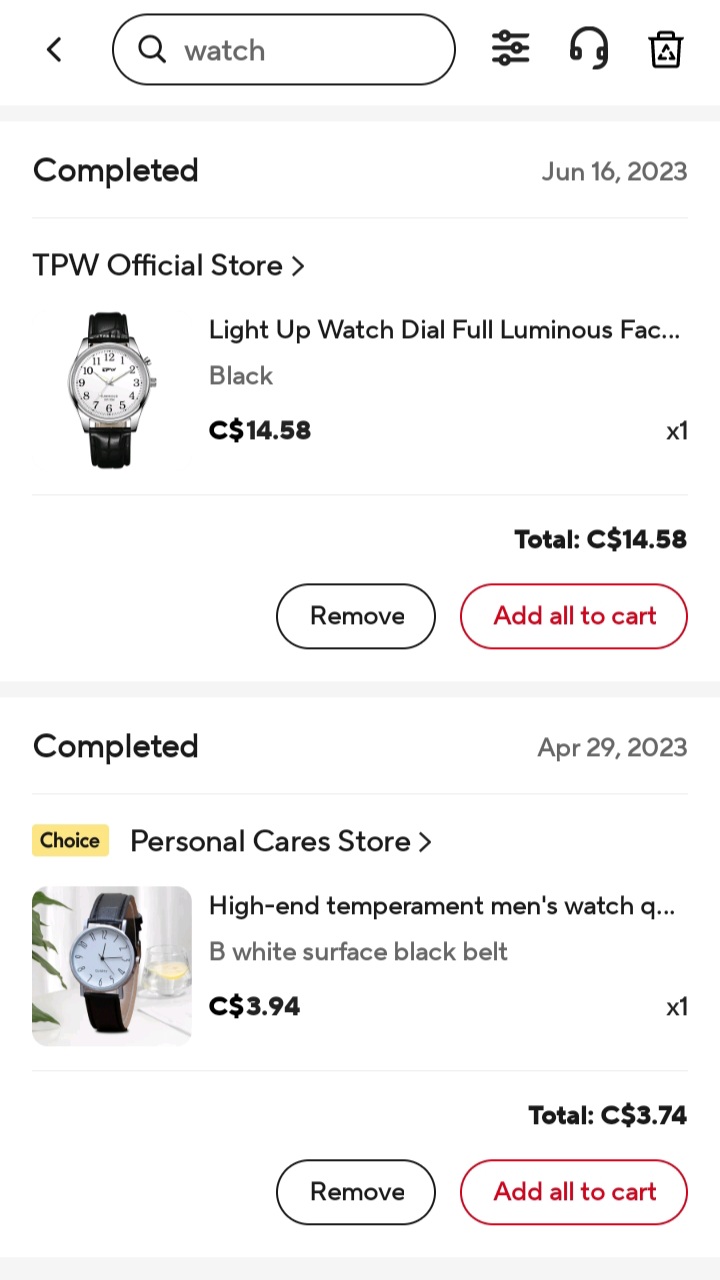Open the trash icon to clear orders
This screenshot has width=720, height=1280.
(665, 49)
